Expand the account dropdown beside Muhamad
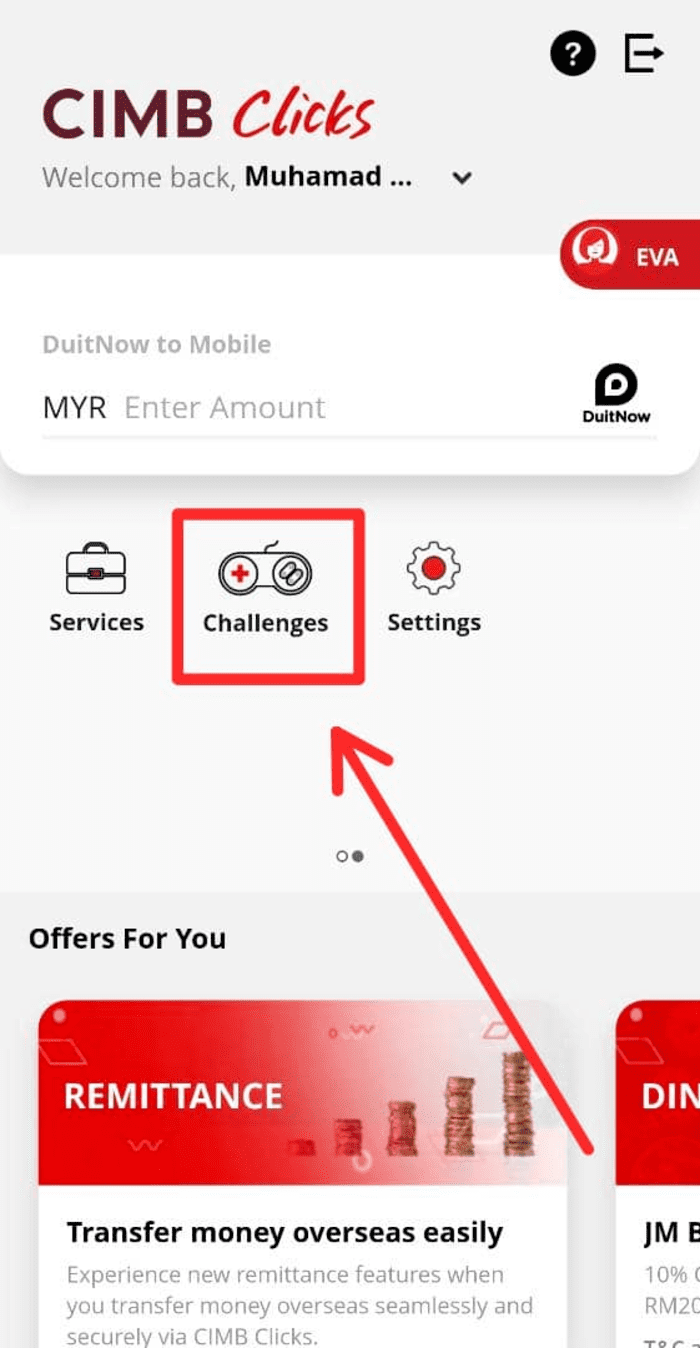Image resolution: width=700 pixels, height=1348 pixels. click(x=461, y=178)
